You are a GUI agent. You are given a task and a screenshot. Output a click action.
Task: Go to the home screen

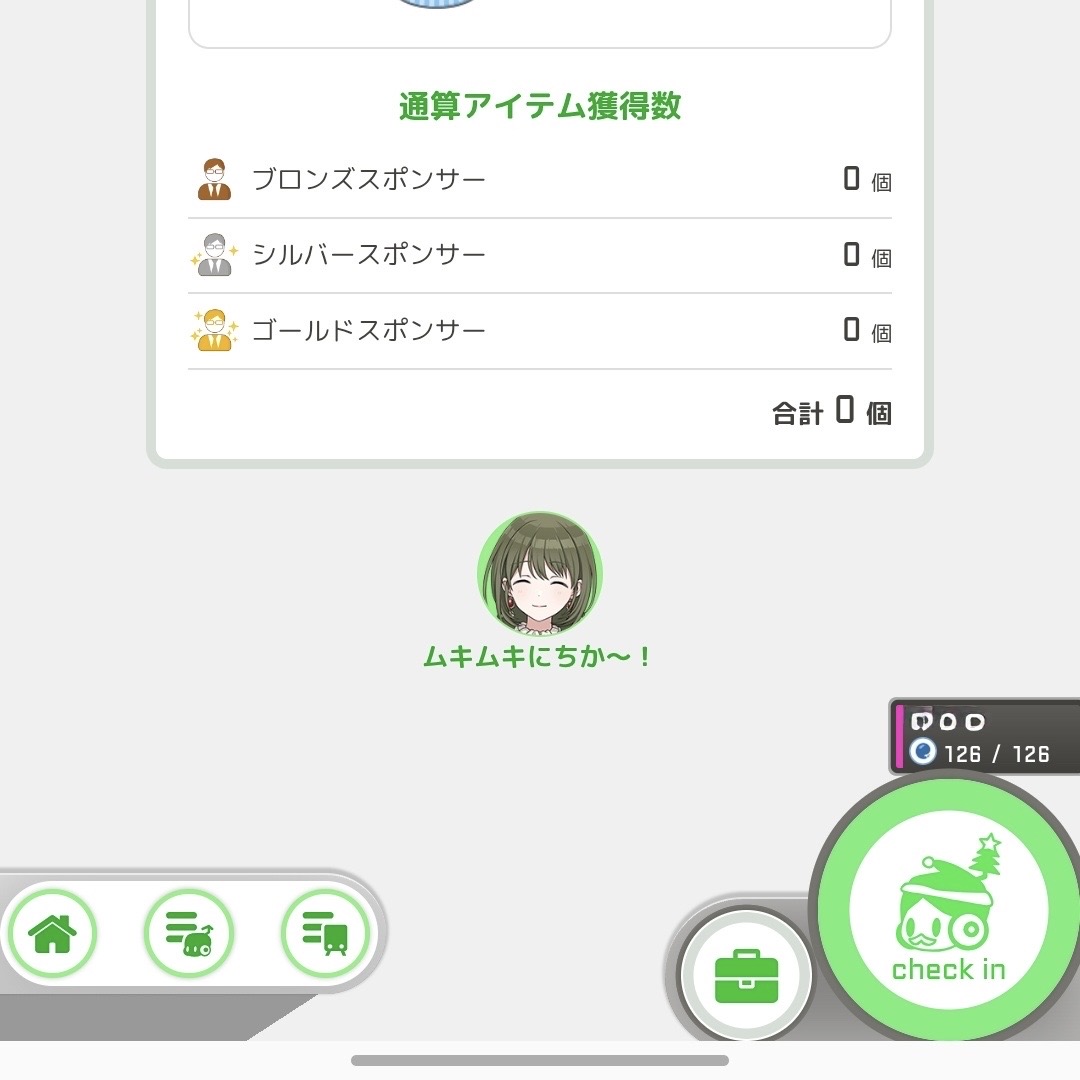[53, 934]
